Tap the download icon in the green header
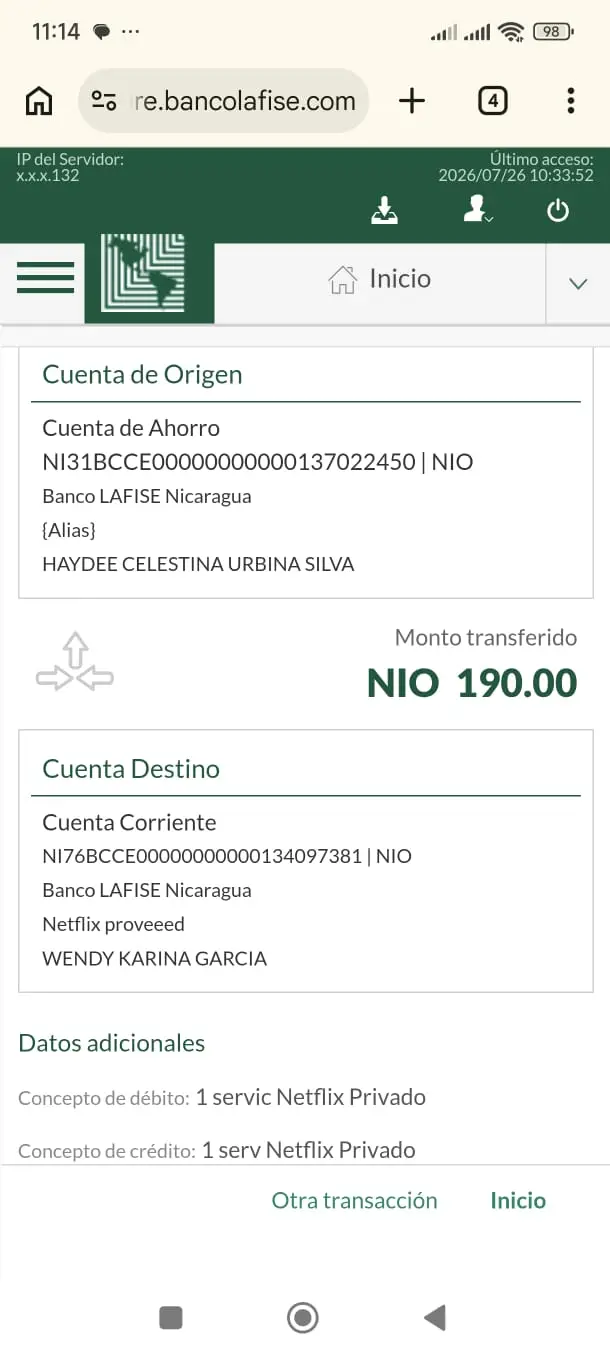Screen dimensions: 610x1356 (385, 210)
